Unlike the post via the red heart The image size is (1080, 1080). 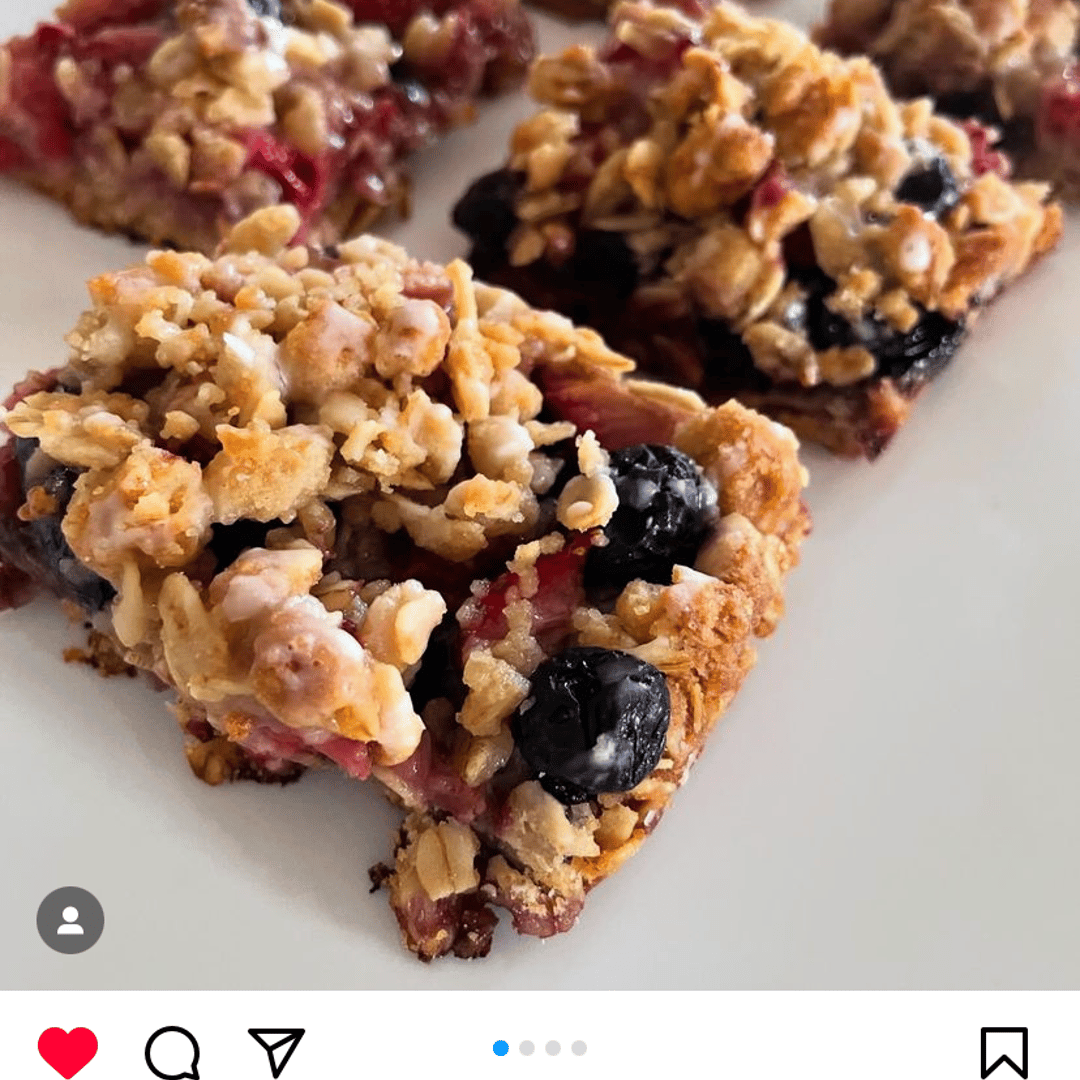[x=68, y=1052]
